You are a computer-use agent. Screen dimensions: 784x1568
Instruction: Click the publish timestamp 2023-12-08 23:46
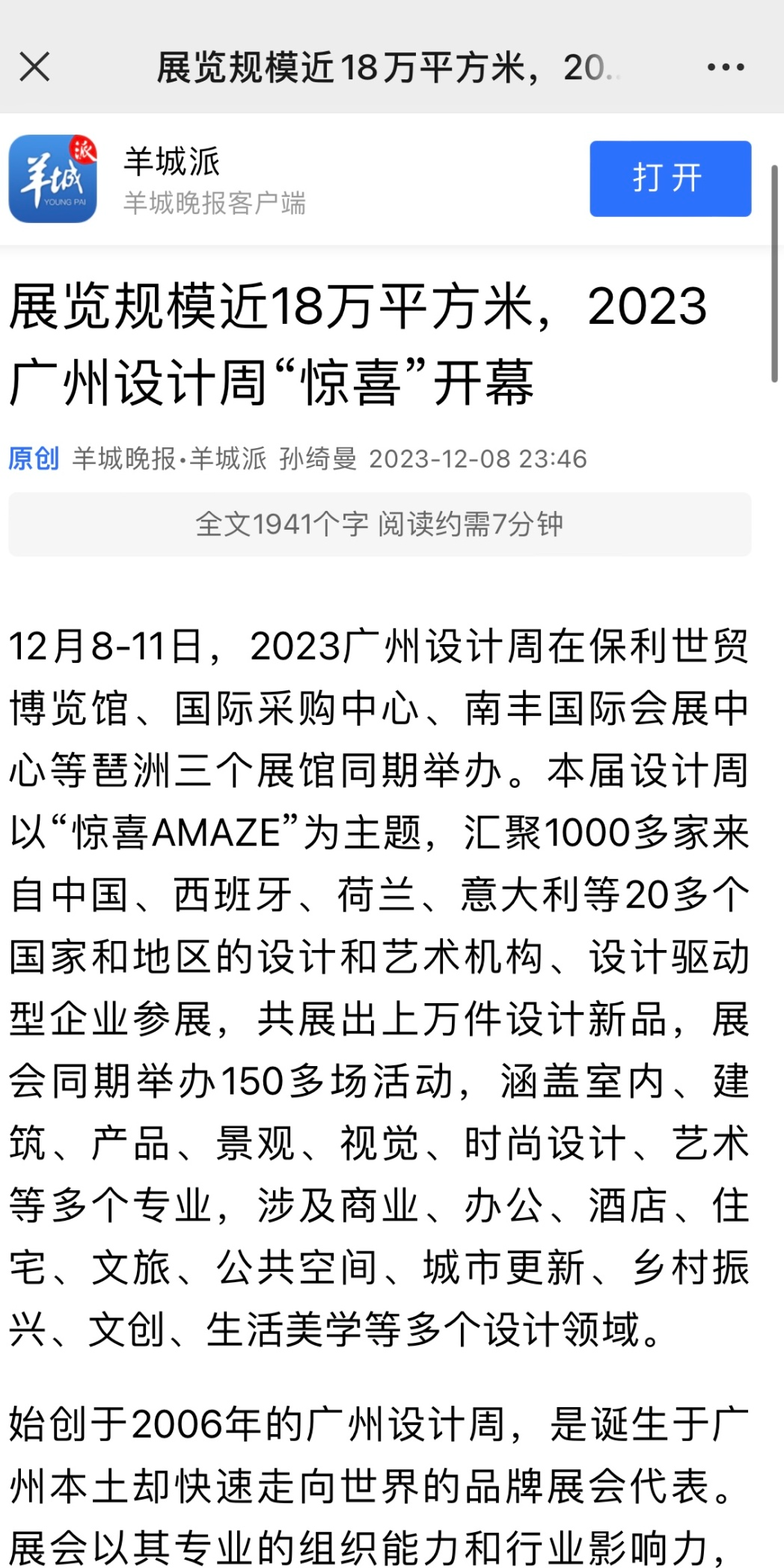480,459
